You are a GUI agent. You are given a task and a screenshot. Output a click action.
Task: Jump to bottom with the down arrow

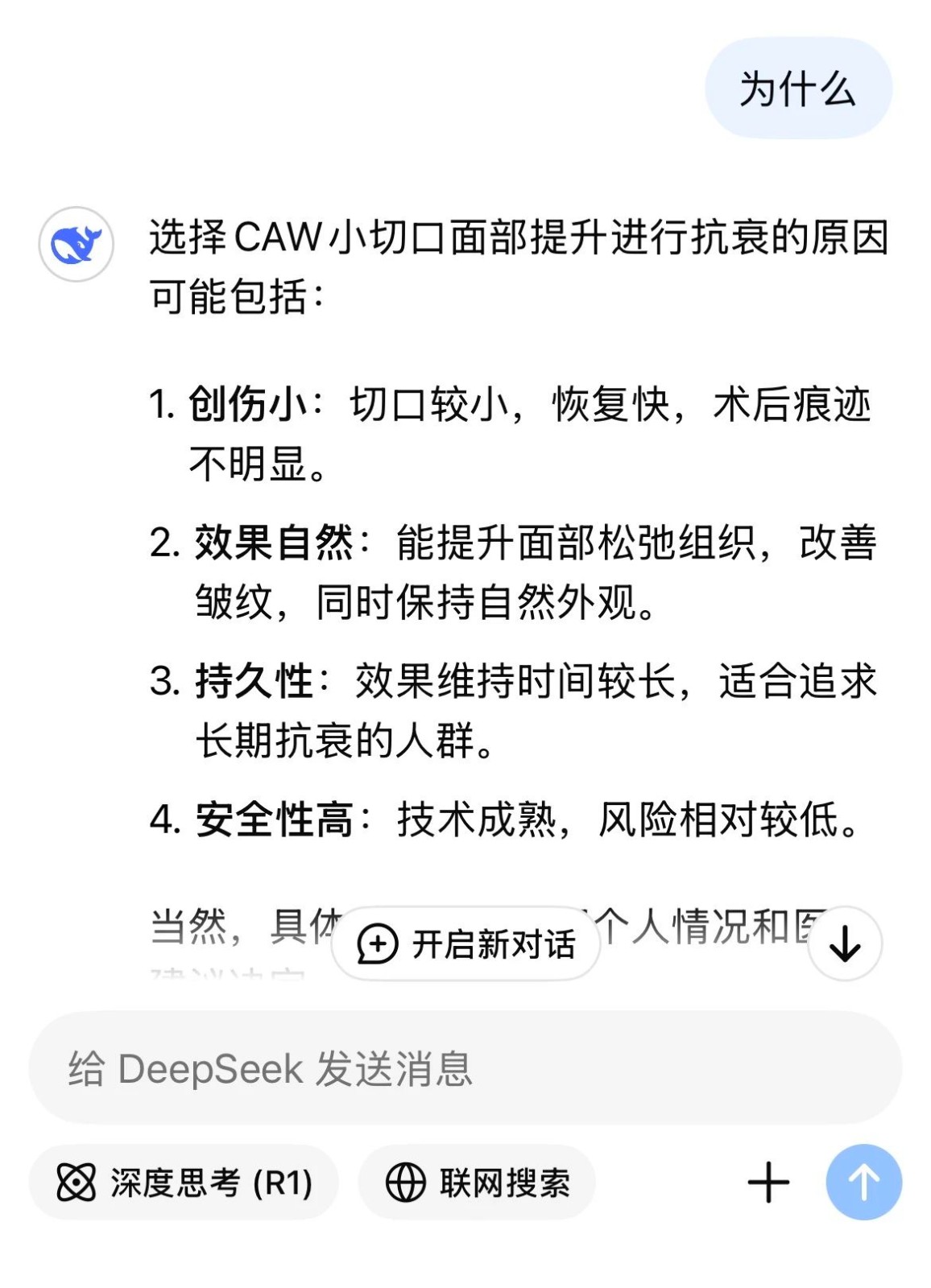pos(845,943)
